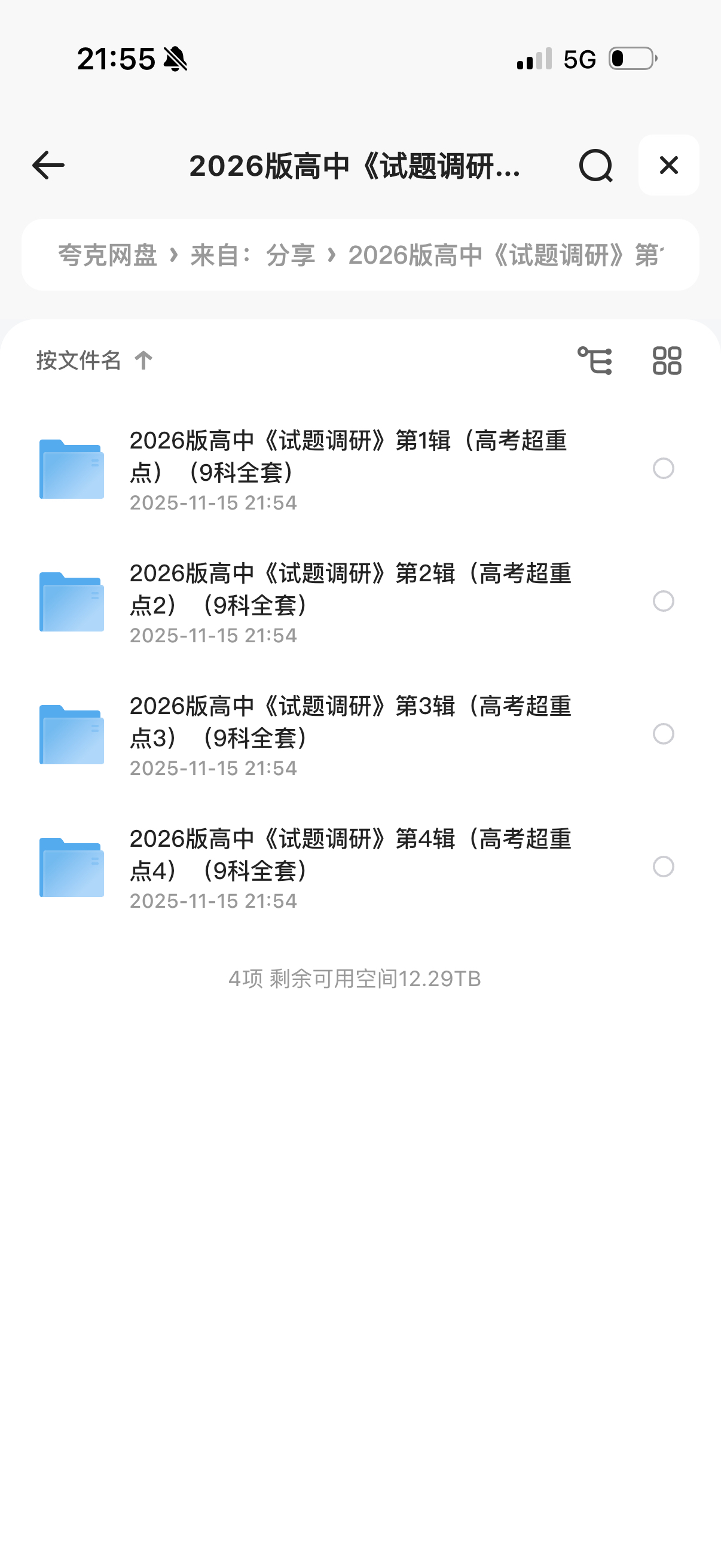Go to 夸克网盘 in the breadcrumb
Screen dimensions: 721x1568
coord(108,255)
